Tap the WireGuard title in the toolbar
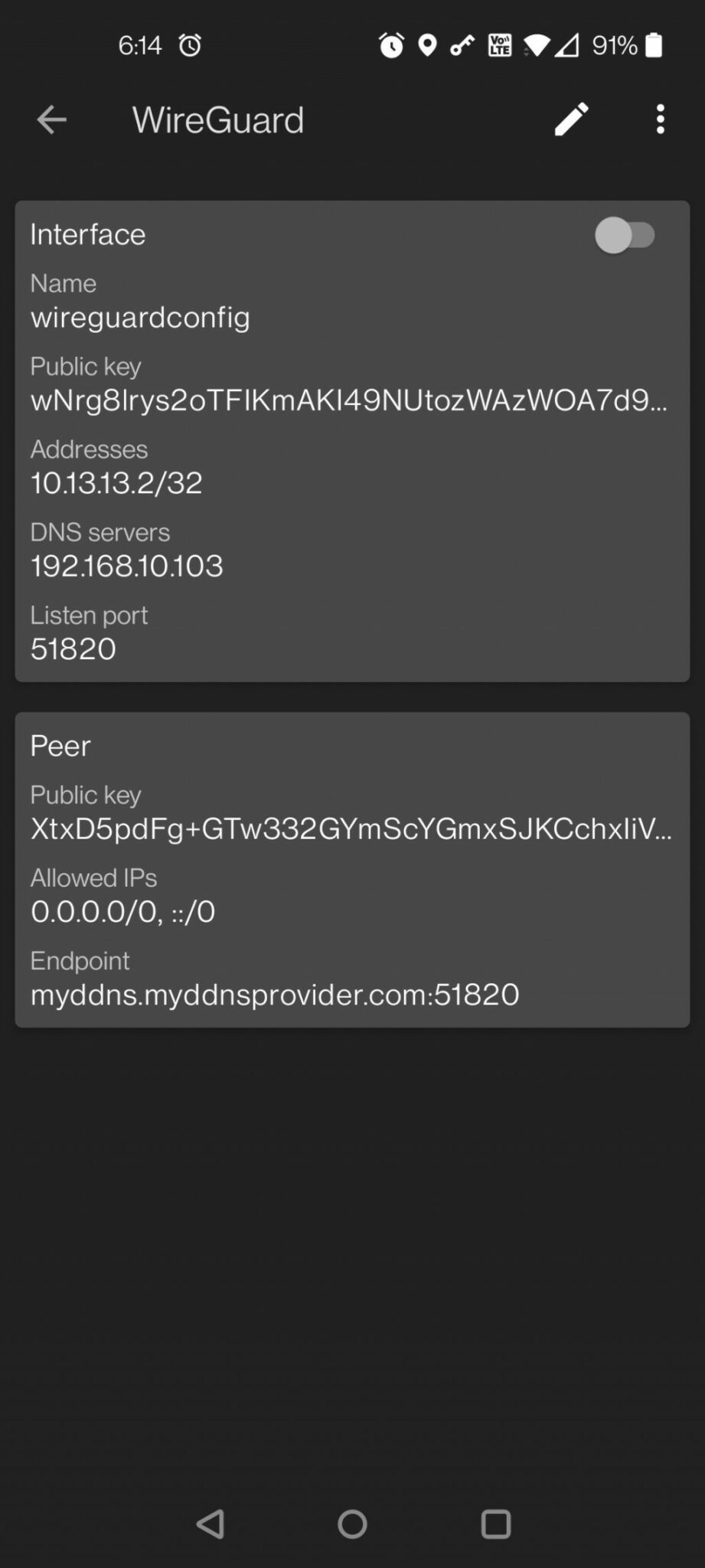Viewport: 705px width, 1568px height. tap(217, 120)
